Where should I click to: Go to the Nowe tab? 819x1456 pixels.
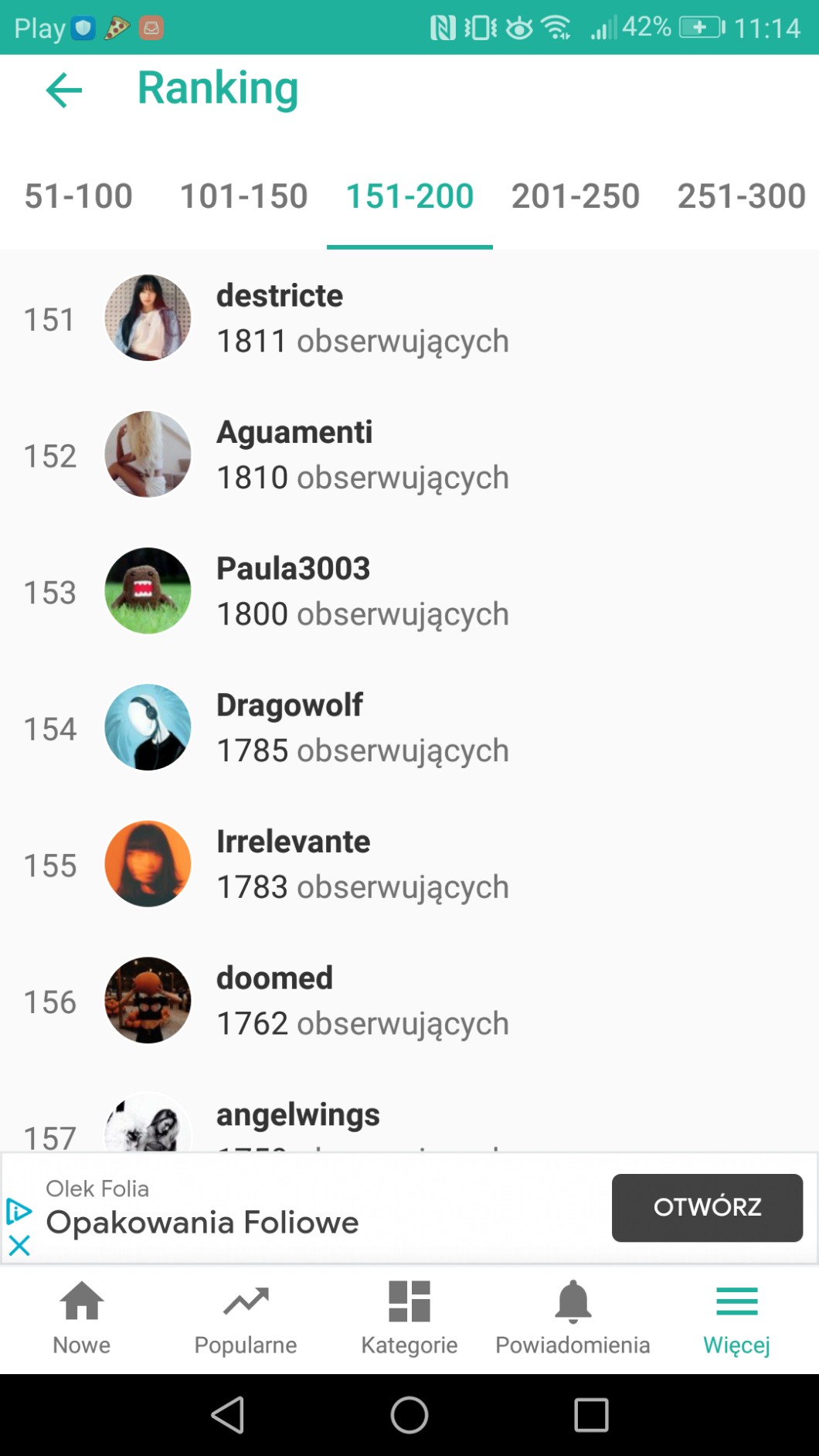click(x=82, y=1318)
